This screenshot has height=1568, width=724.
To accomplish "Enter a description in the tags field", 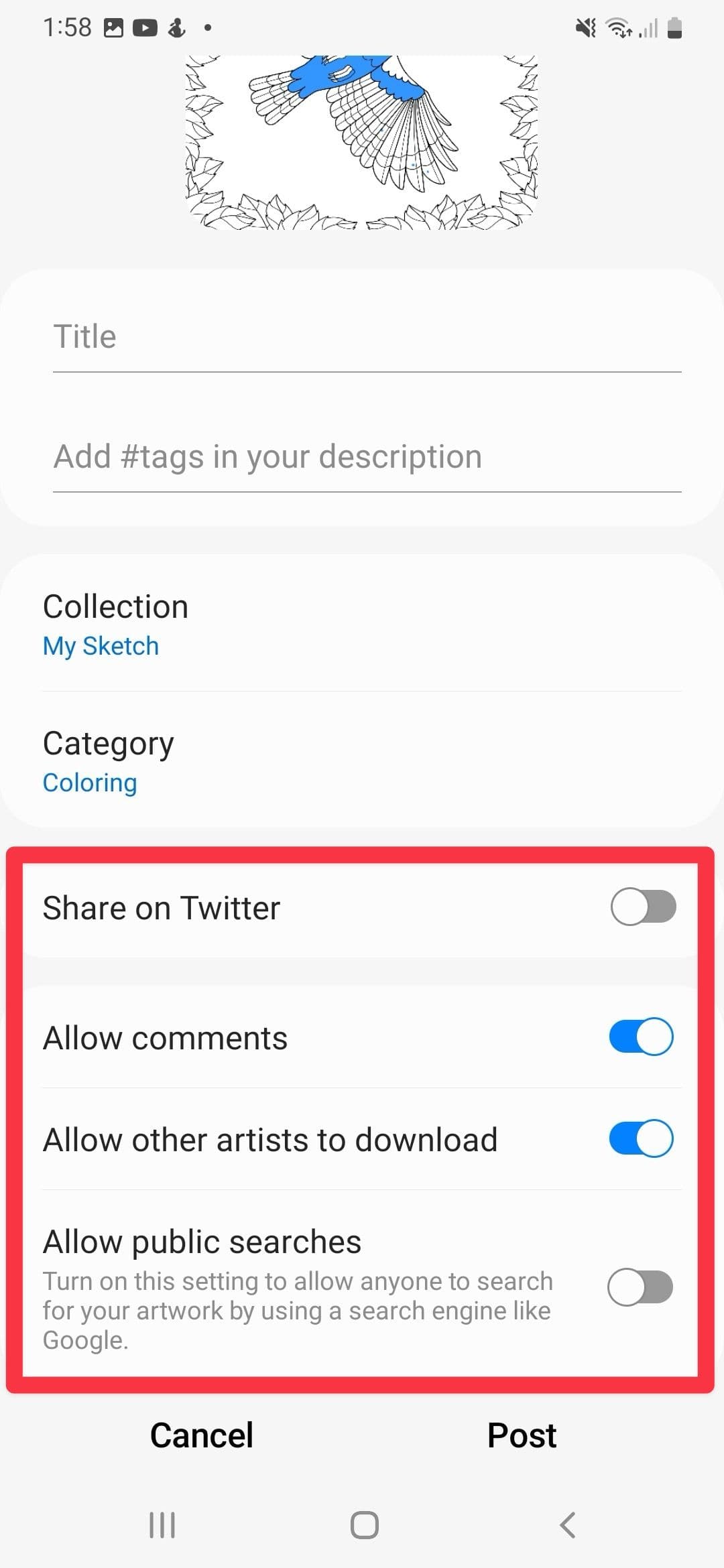I will tap(366, 457).
